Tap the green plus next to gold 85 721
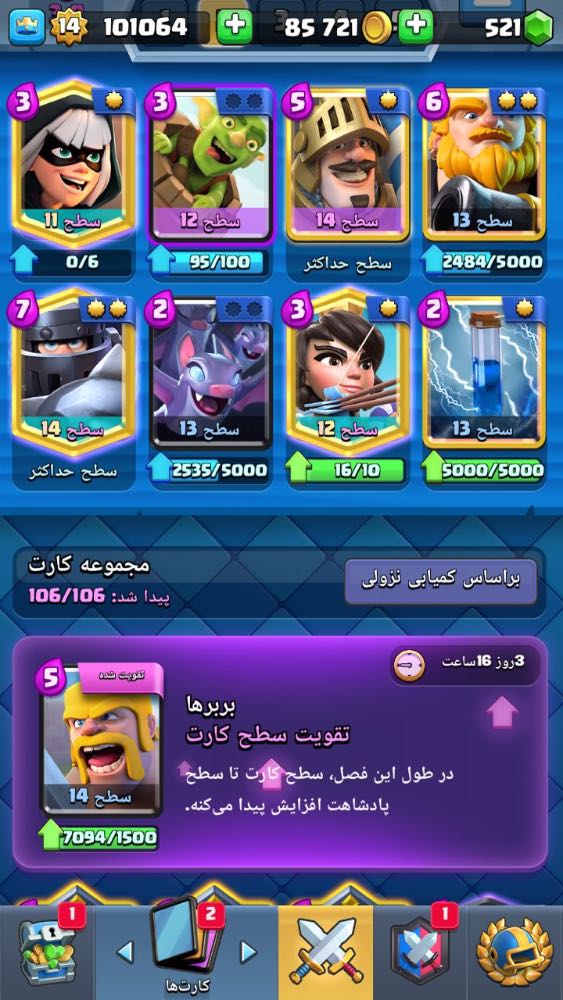This screenshot has height=1000, width=563. 416,26
